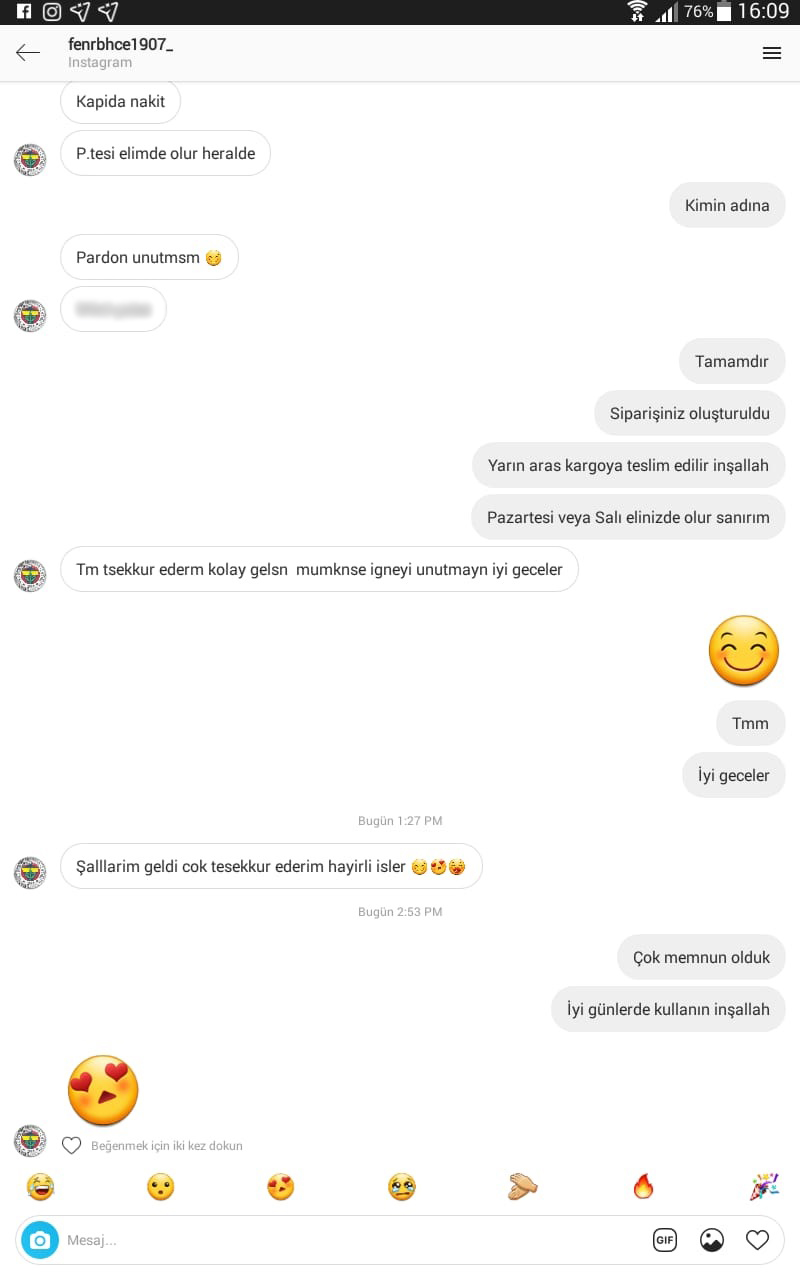Send the fire emoji quick reaction
Image resolution: width=800 pixels, height=1280 pixels.
click(x=643, y=1187)
